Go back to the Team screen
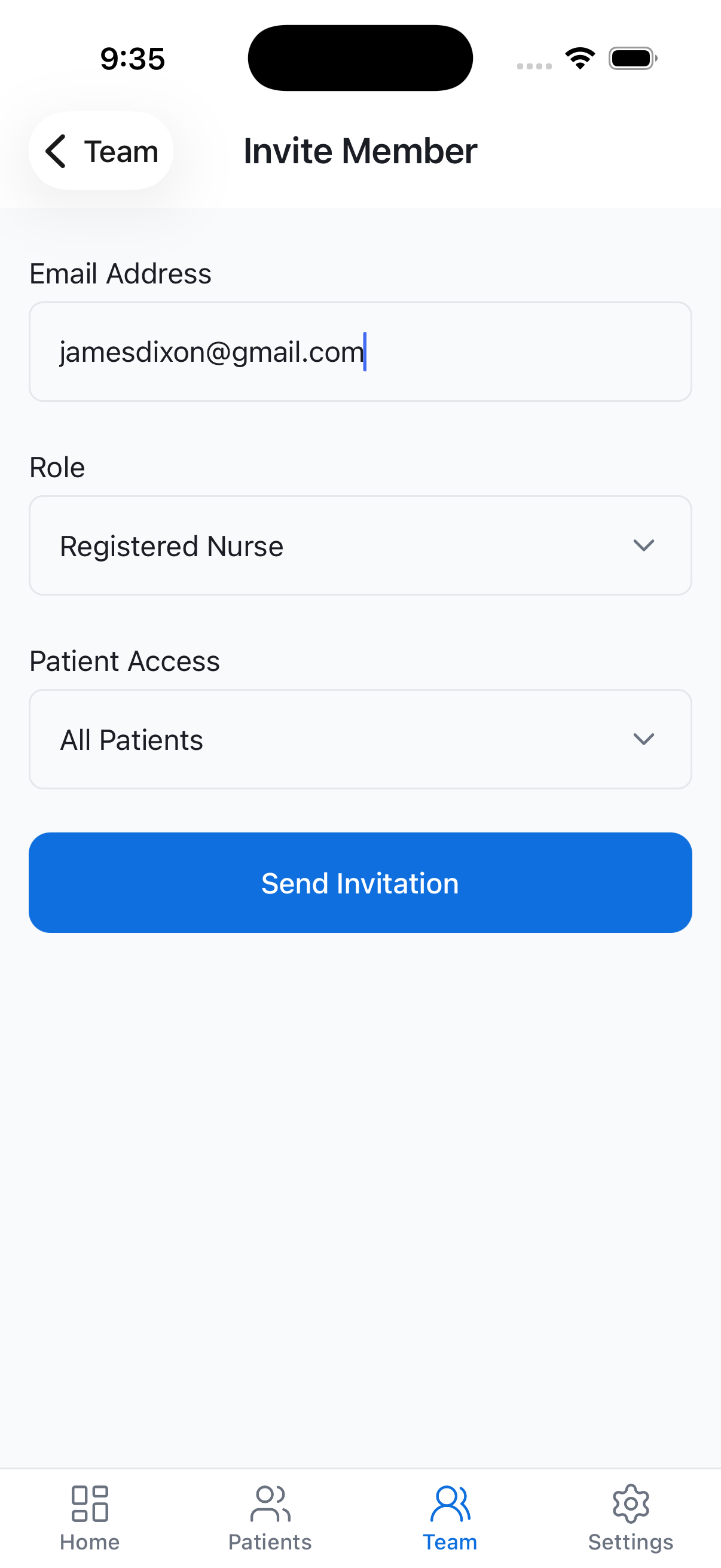This screenshot has height=1568, width=721. pos(101,151)
